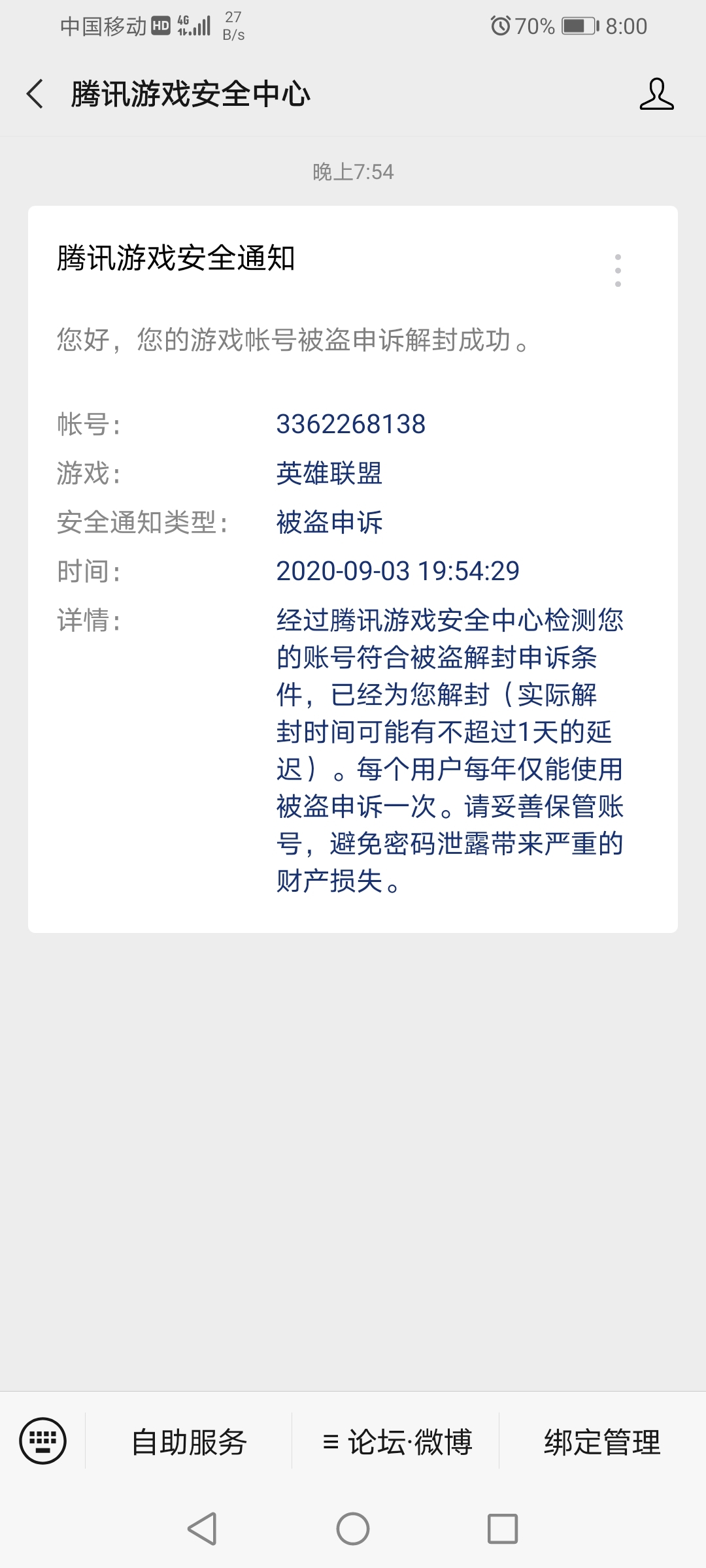This screenshot has height=1568, width=706.
Task: Go back from 腾讯游戏安全中心 chat
Action: point(35,94)
